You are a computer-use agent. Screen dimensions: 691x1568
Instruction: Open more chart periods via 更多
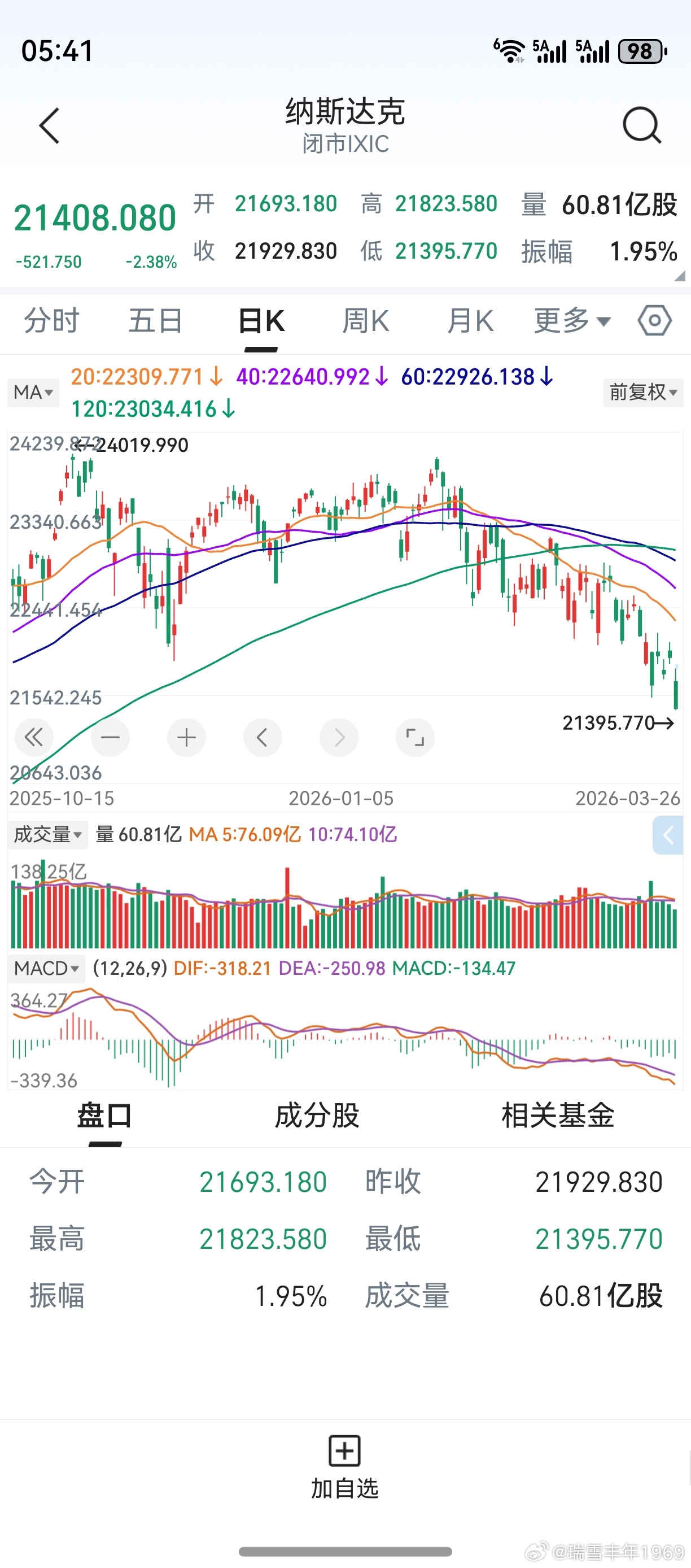[566, 321]
